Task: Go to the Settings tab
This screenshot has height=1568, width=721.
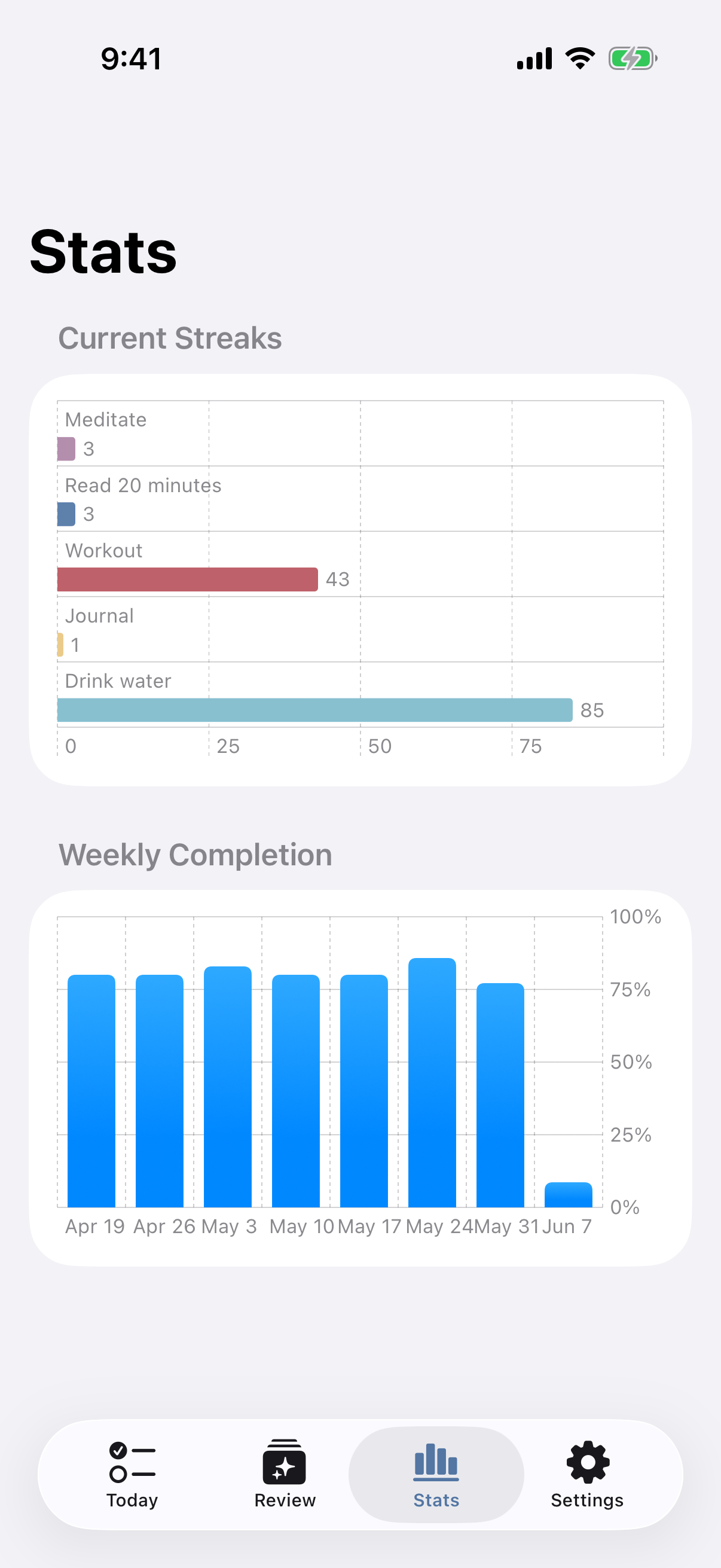Action: point(587,1474)
